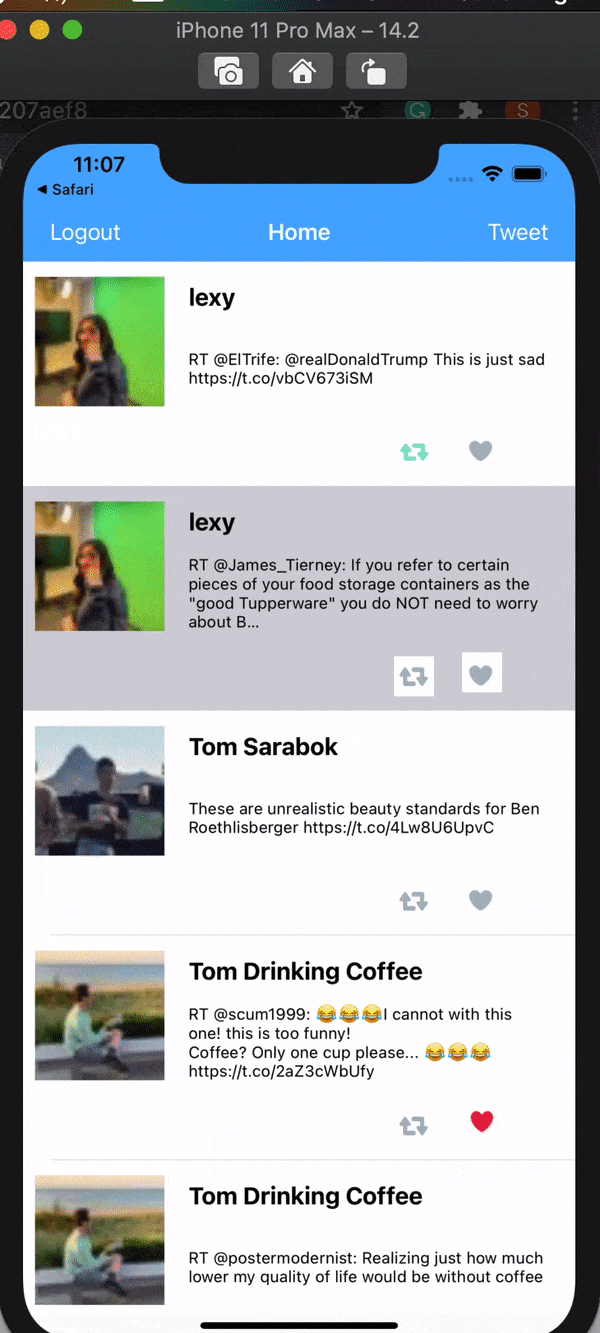Screen dimensions: 600x1333
Task: Like lexy's Tupperware tweet
Action: 482,673
